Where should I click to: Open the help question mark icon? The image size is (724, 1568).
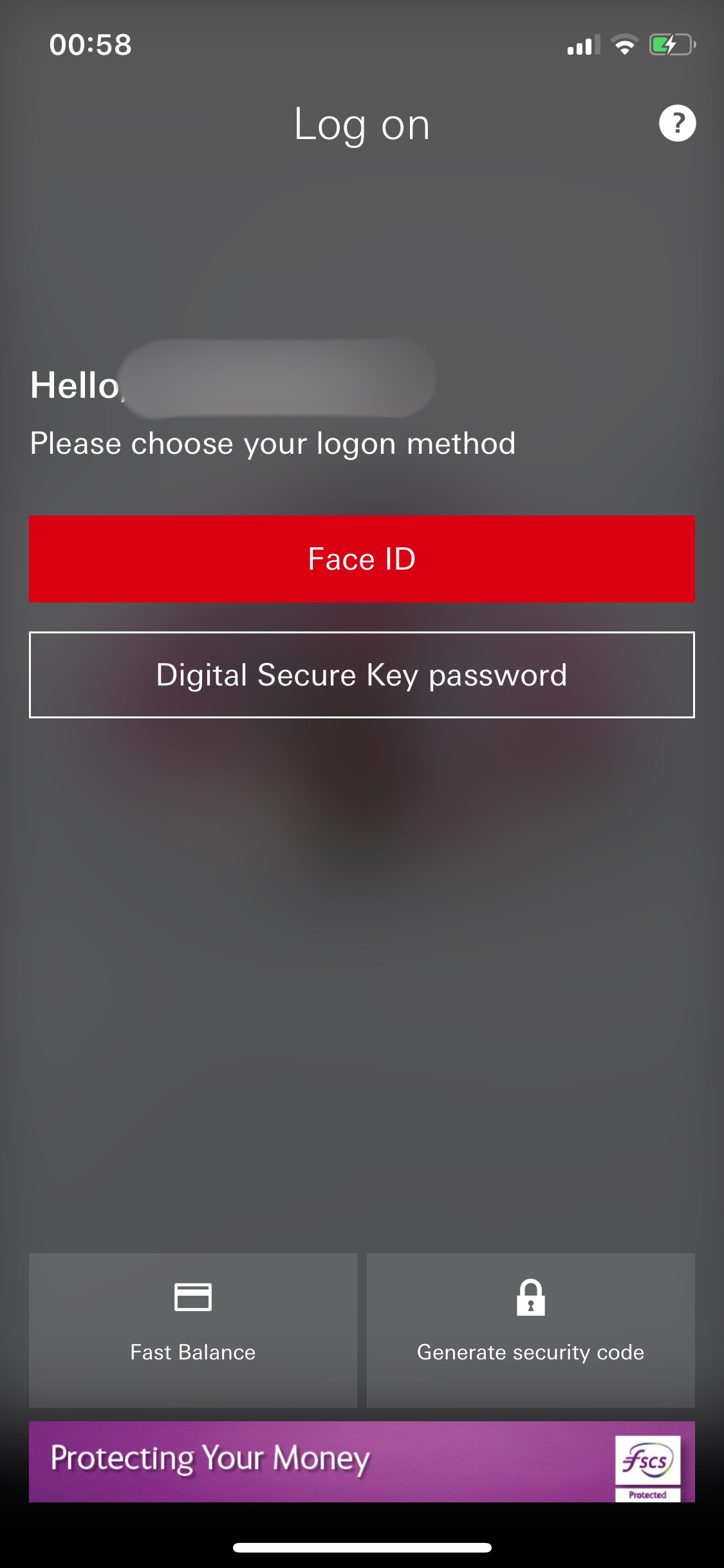(677, 123)
